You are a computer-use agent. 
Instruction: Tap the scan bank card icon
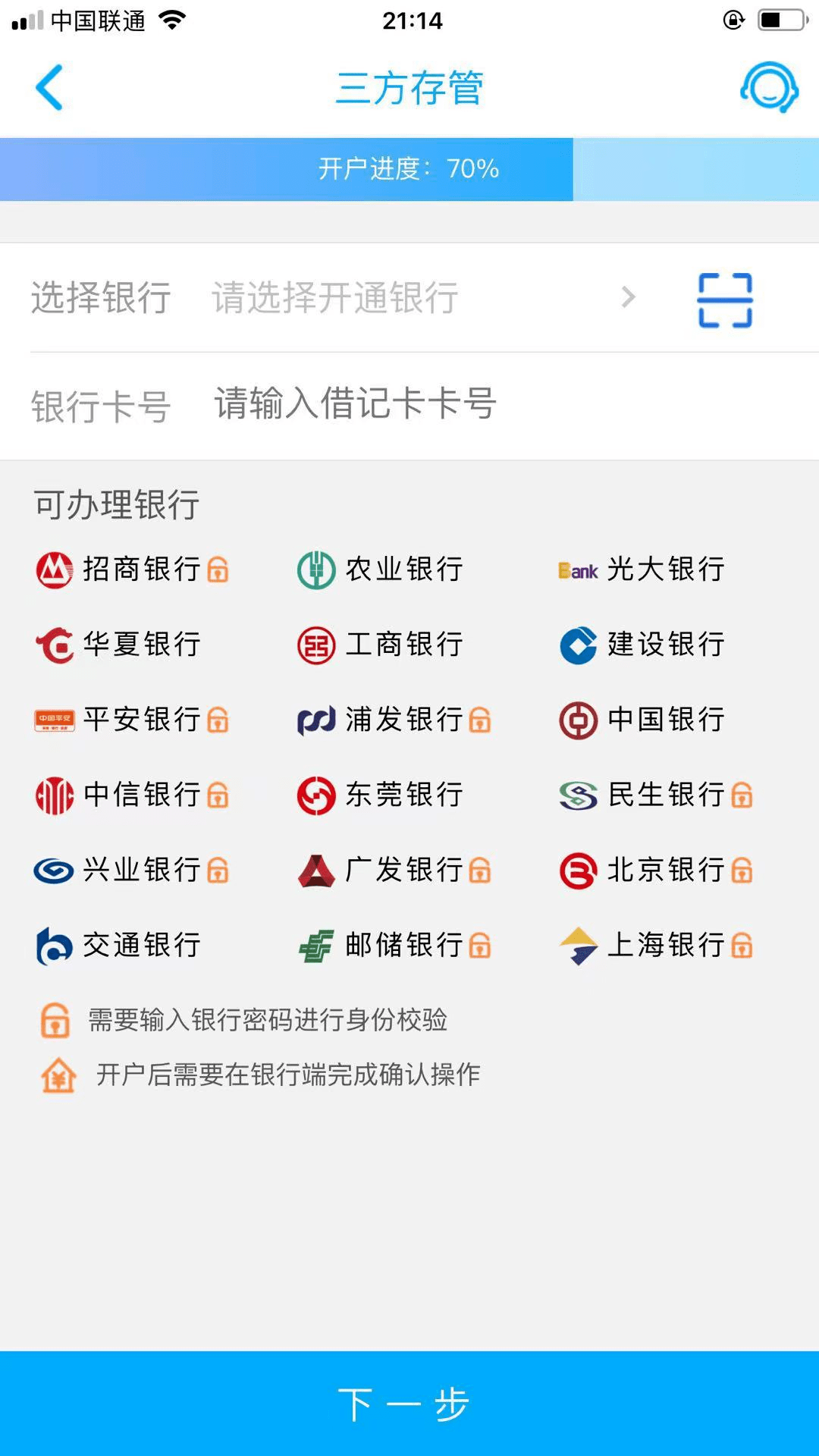tap(725, 300)
